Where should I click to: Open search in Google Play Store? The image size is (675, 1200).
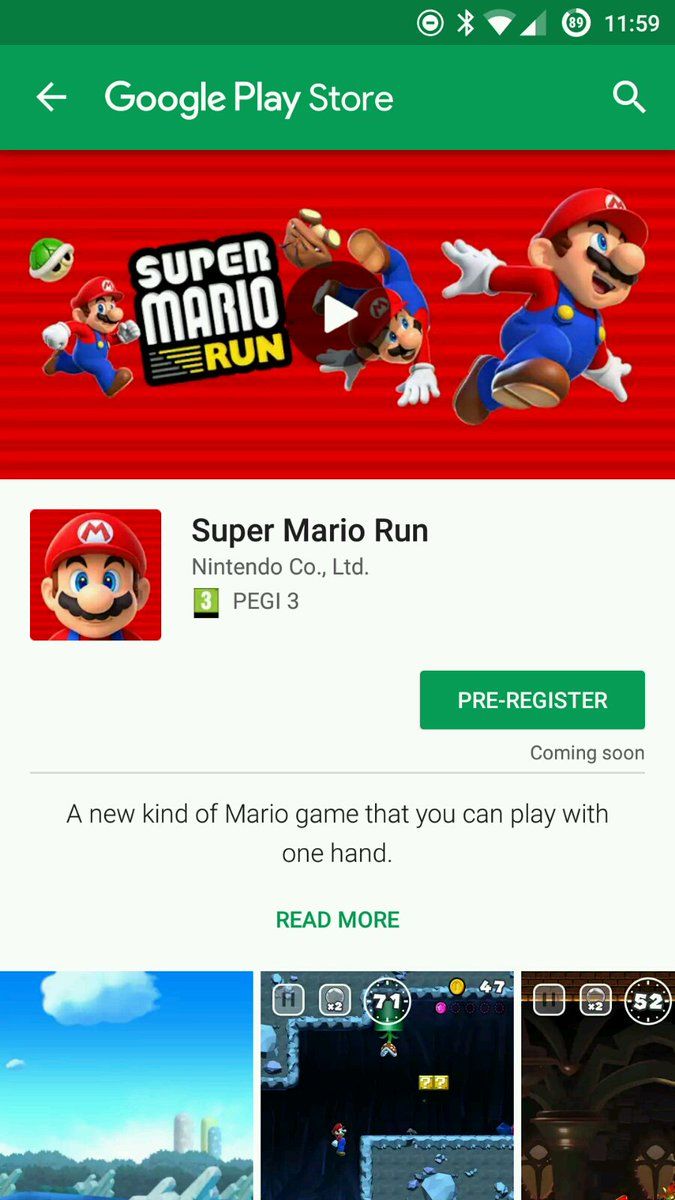point(629,97)
